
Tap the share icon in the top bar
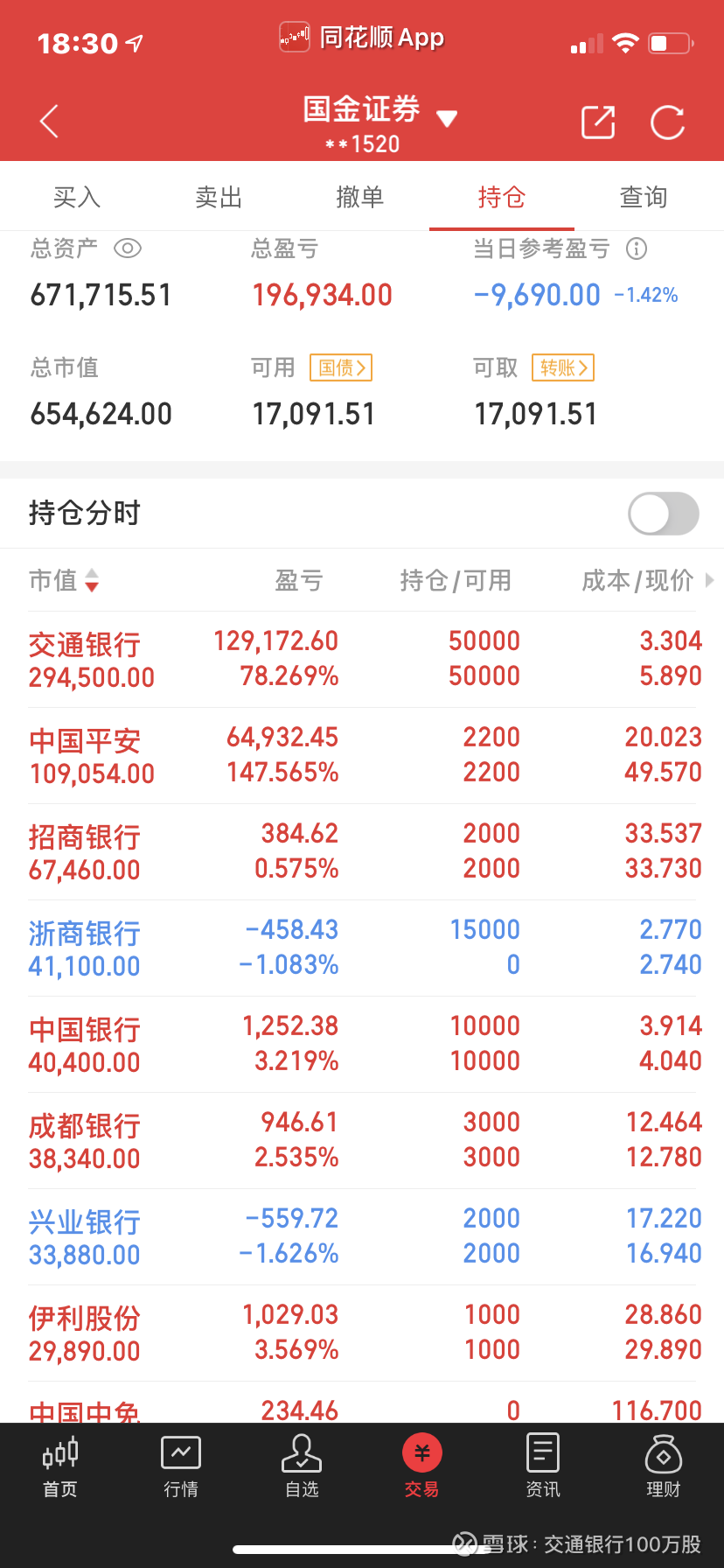pos(597,122)
